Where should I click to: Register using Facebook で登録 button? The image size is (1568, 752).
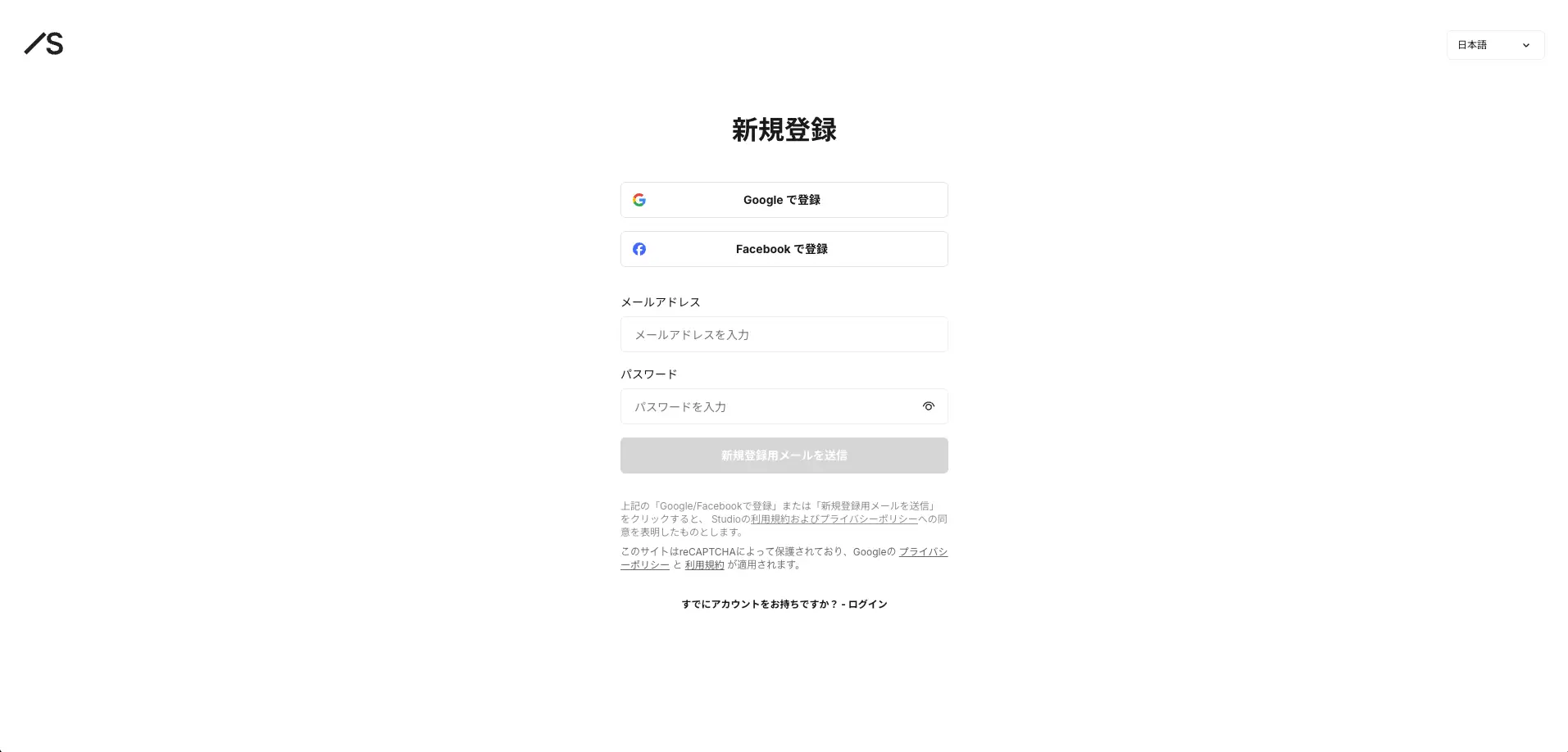(784, 249)
